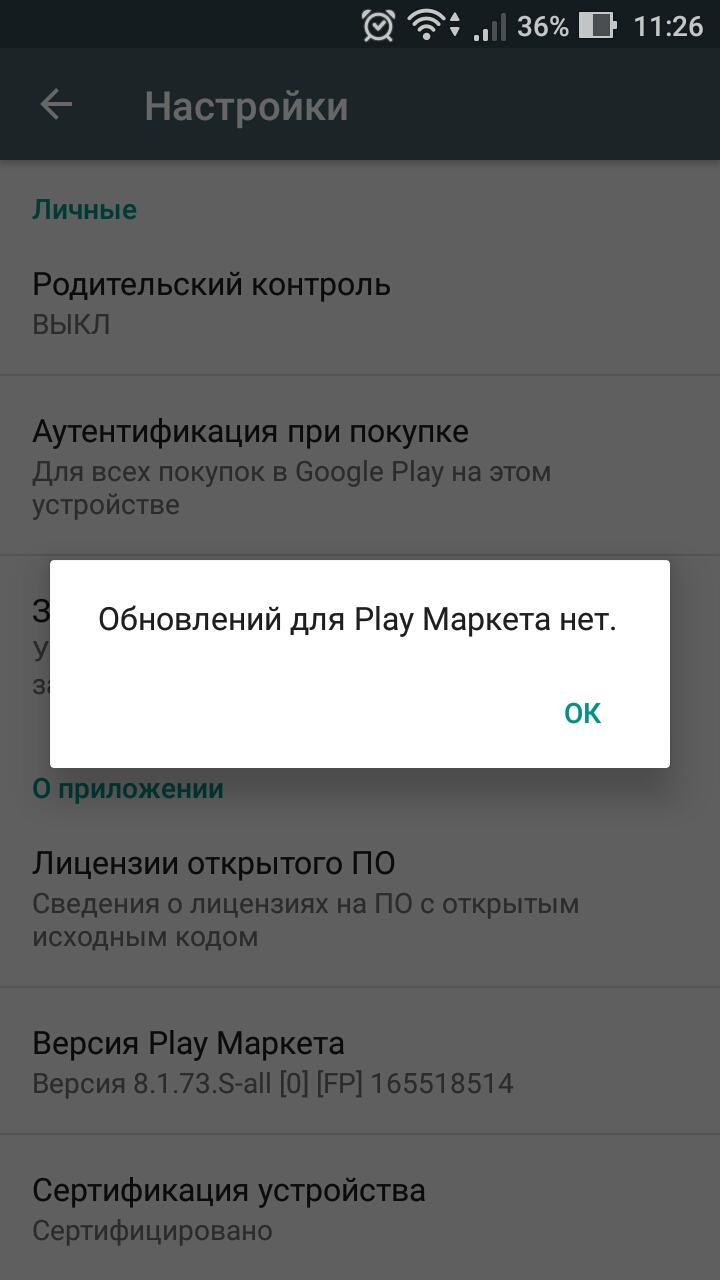The width and height of the screenshot is (720, 1280).
Task: Open Сертификация устройства
Action: tap(360, 1208)
